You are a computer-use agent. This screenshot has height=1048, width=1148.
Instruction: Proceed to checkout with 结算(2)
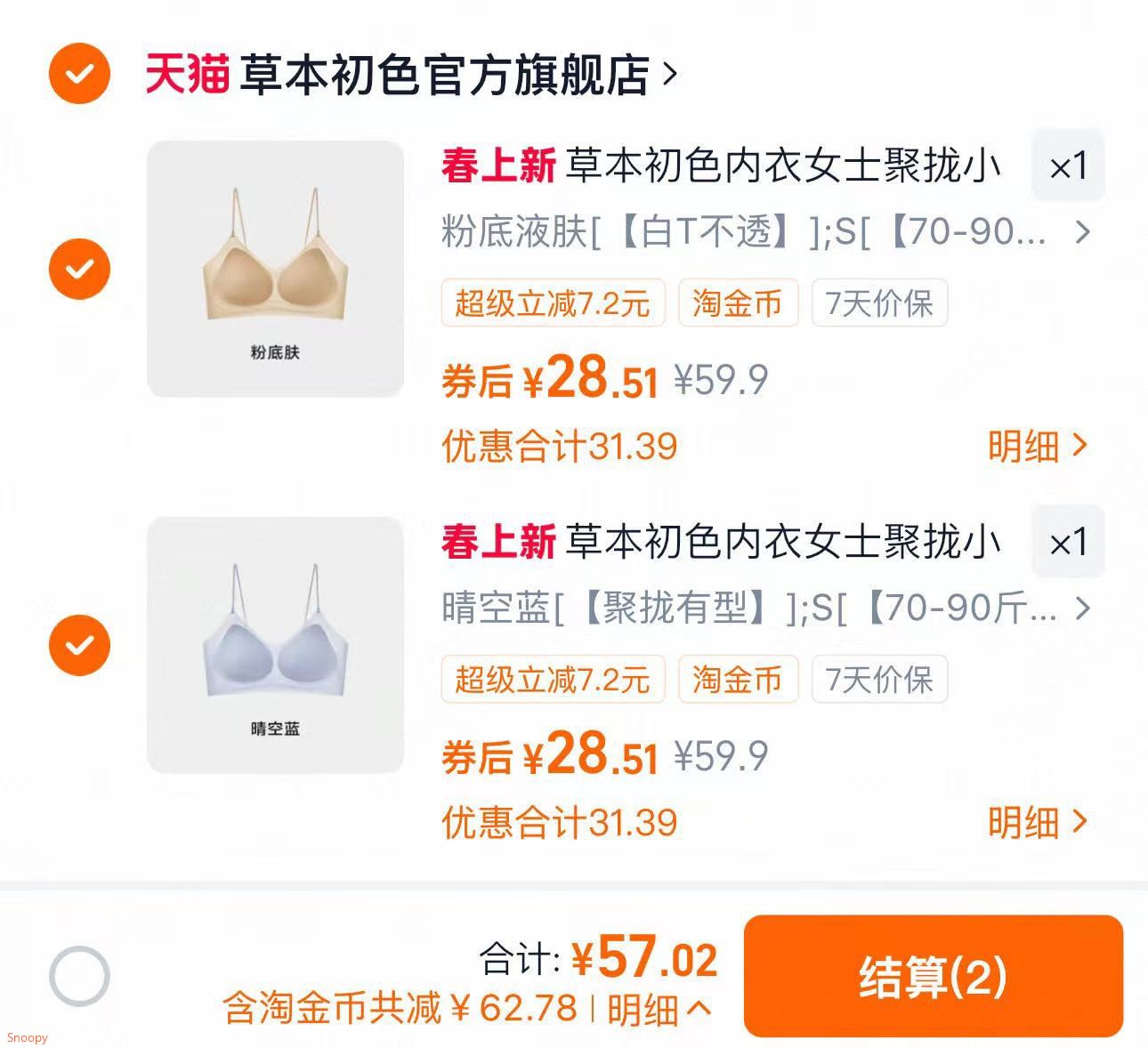click(x=933, y=976)
